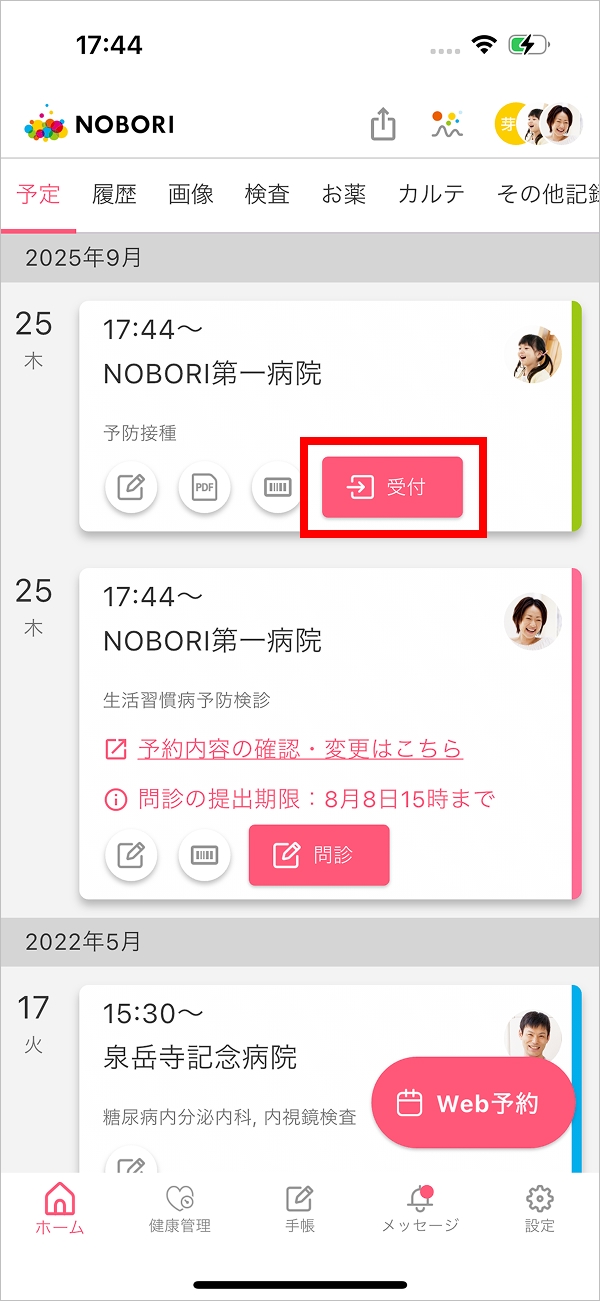Screen dimensions: 600x1301
Task: Open PDF icon on 予防接種 card
Action: (x=204, y=488)
